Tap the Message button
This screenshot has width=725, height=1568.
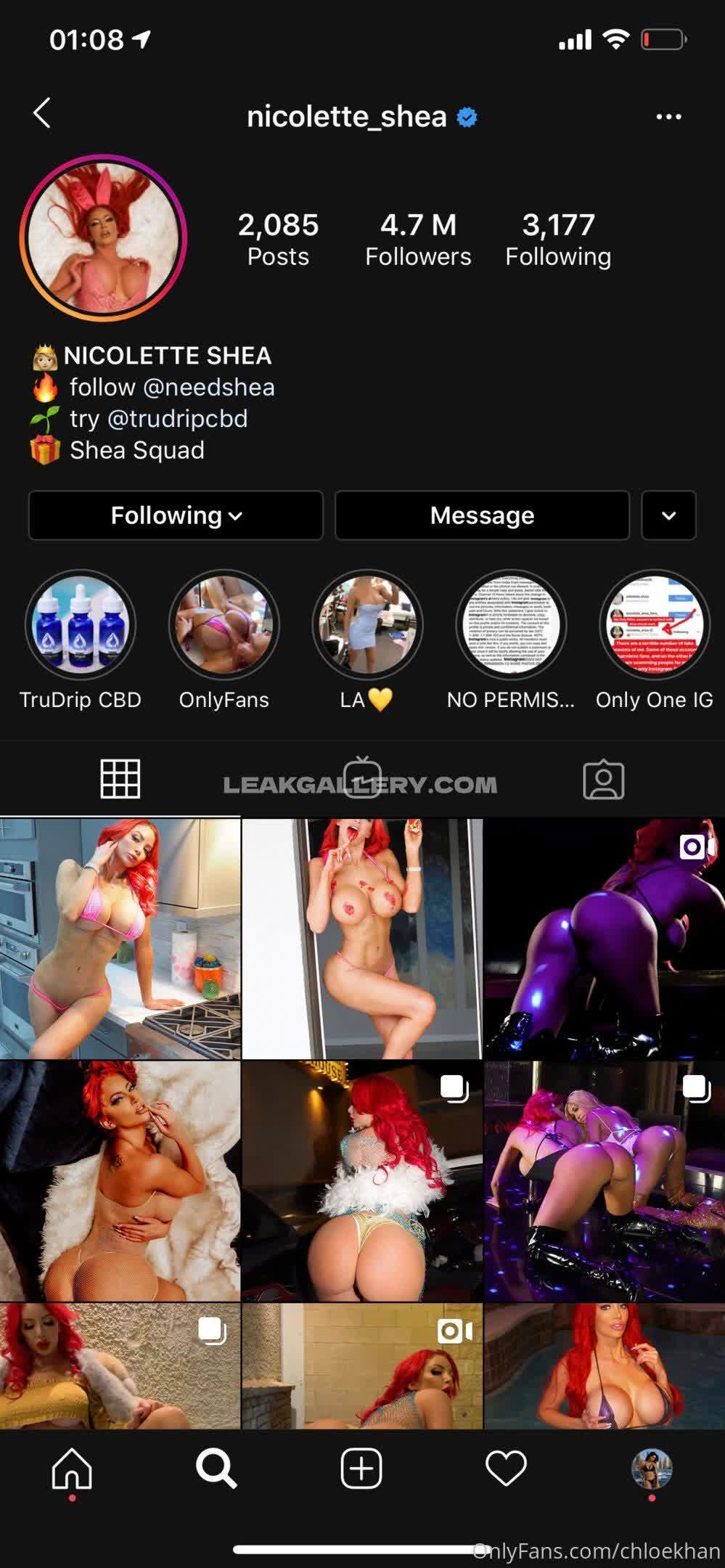[x=482, y=515]
